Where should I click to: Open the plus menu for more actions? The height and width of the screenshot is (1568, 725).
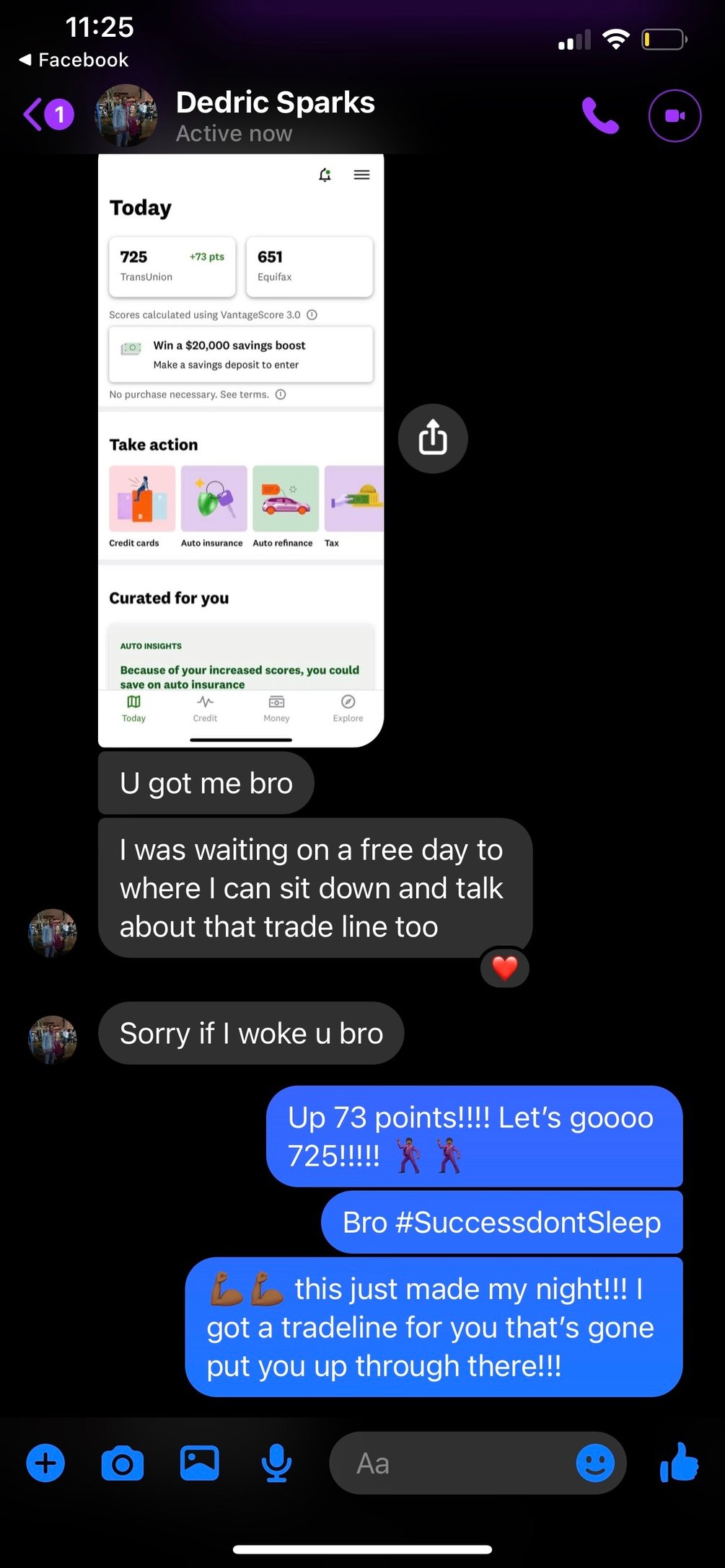tap(45, 1463)
